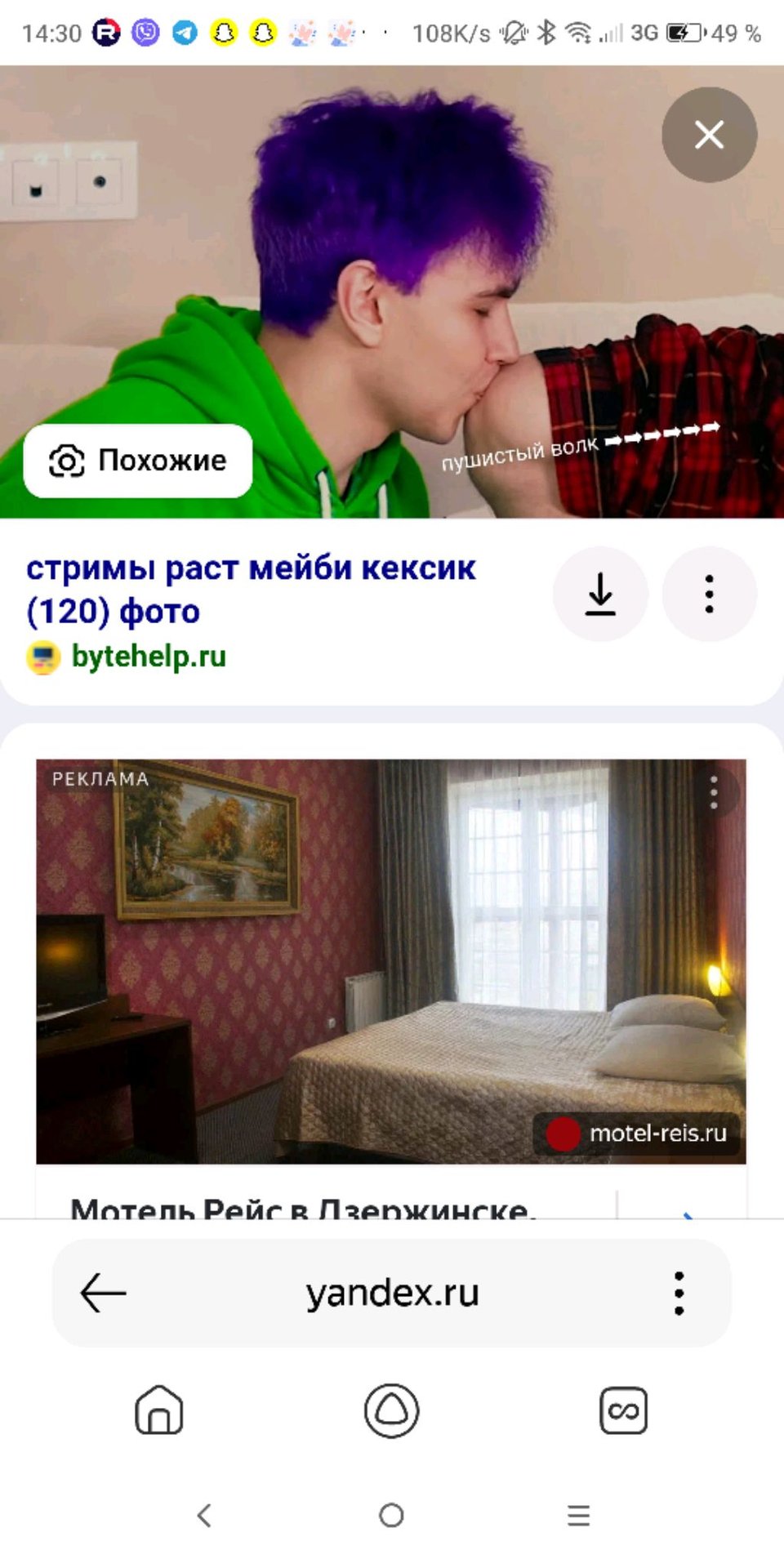Tap the yandex.ru address bar
The image size is (784, 1568).
tap(392, 1293)
